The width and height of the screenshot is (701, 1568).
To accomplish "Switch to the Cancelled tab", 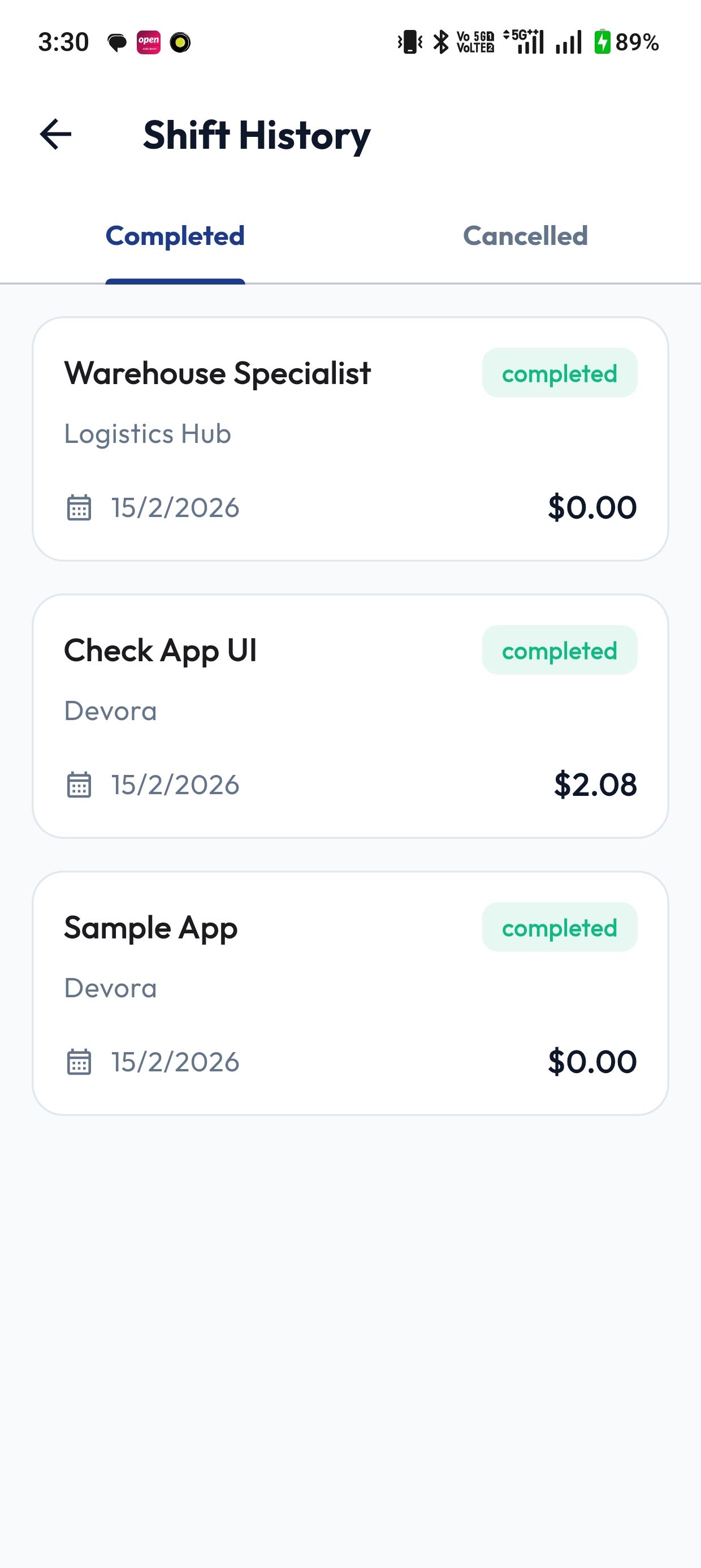I will coord(525,236).
